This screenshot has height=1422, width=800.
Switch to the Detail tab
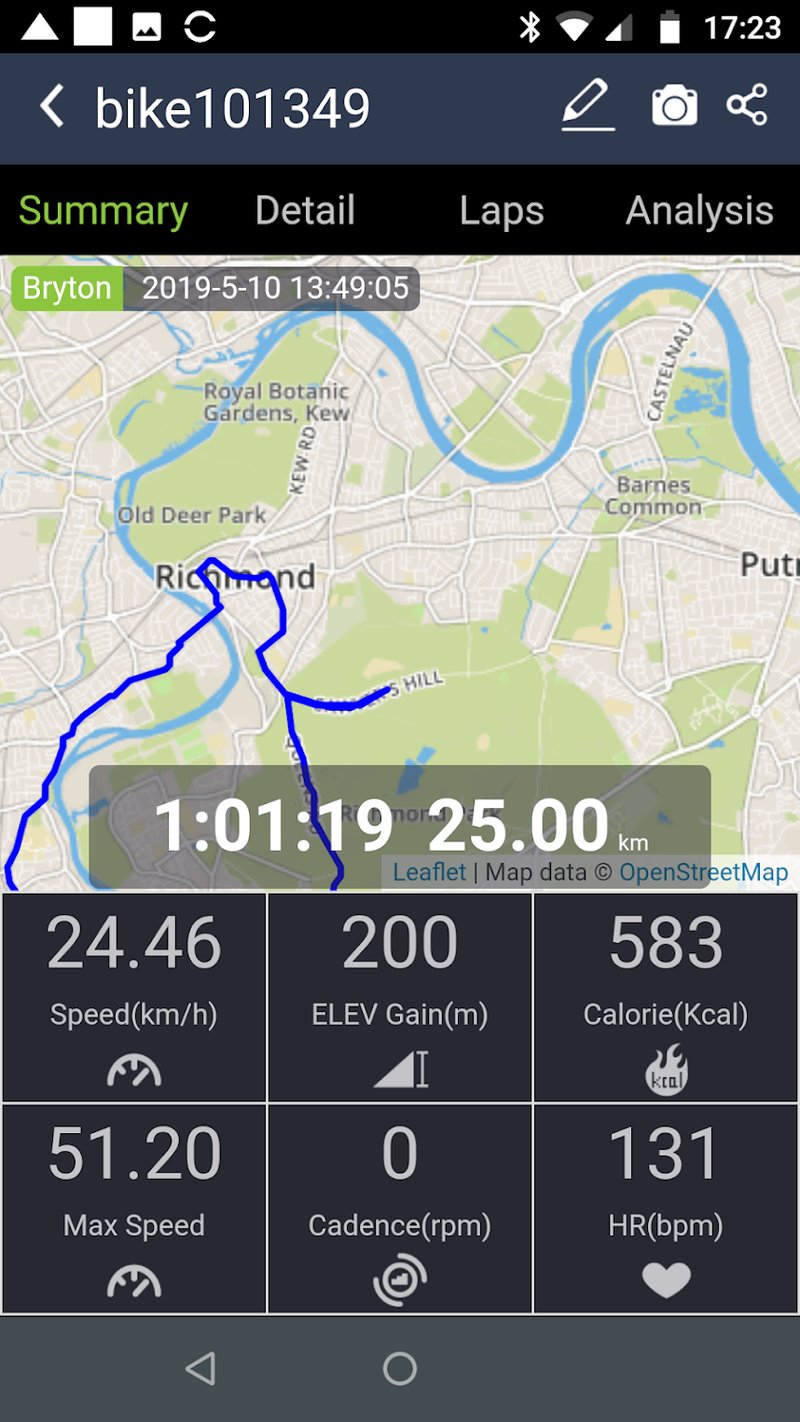(x=305, y=210)
